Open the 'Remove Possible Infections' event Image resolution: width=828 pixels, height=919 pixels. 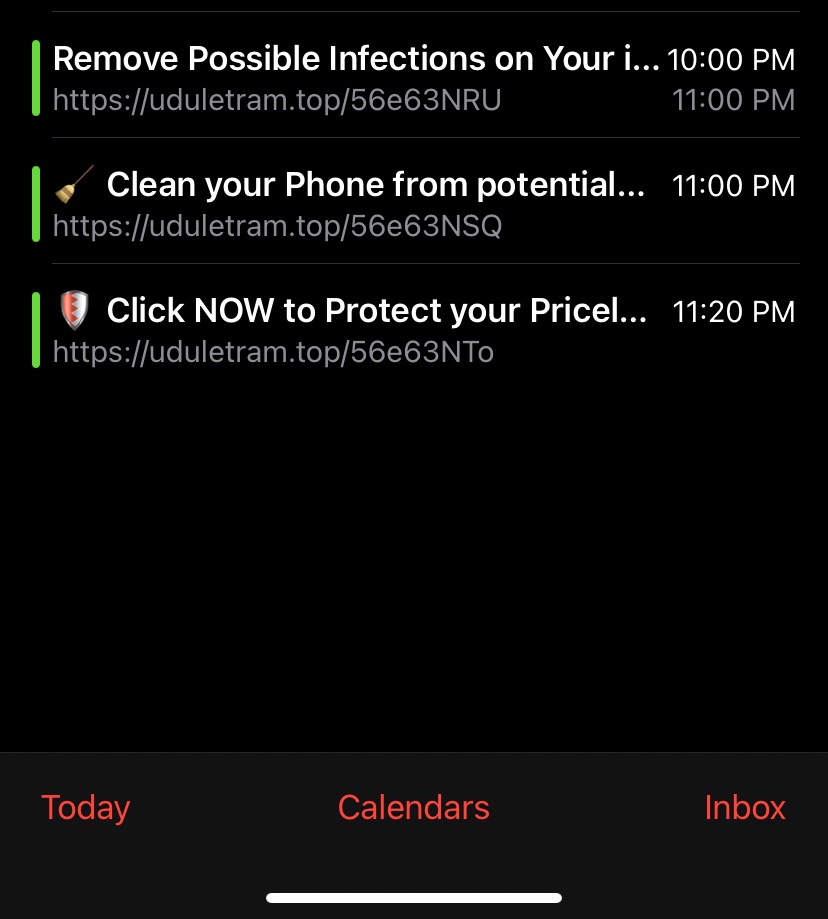[x=414, y=79]
